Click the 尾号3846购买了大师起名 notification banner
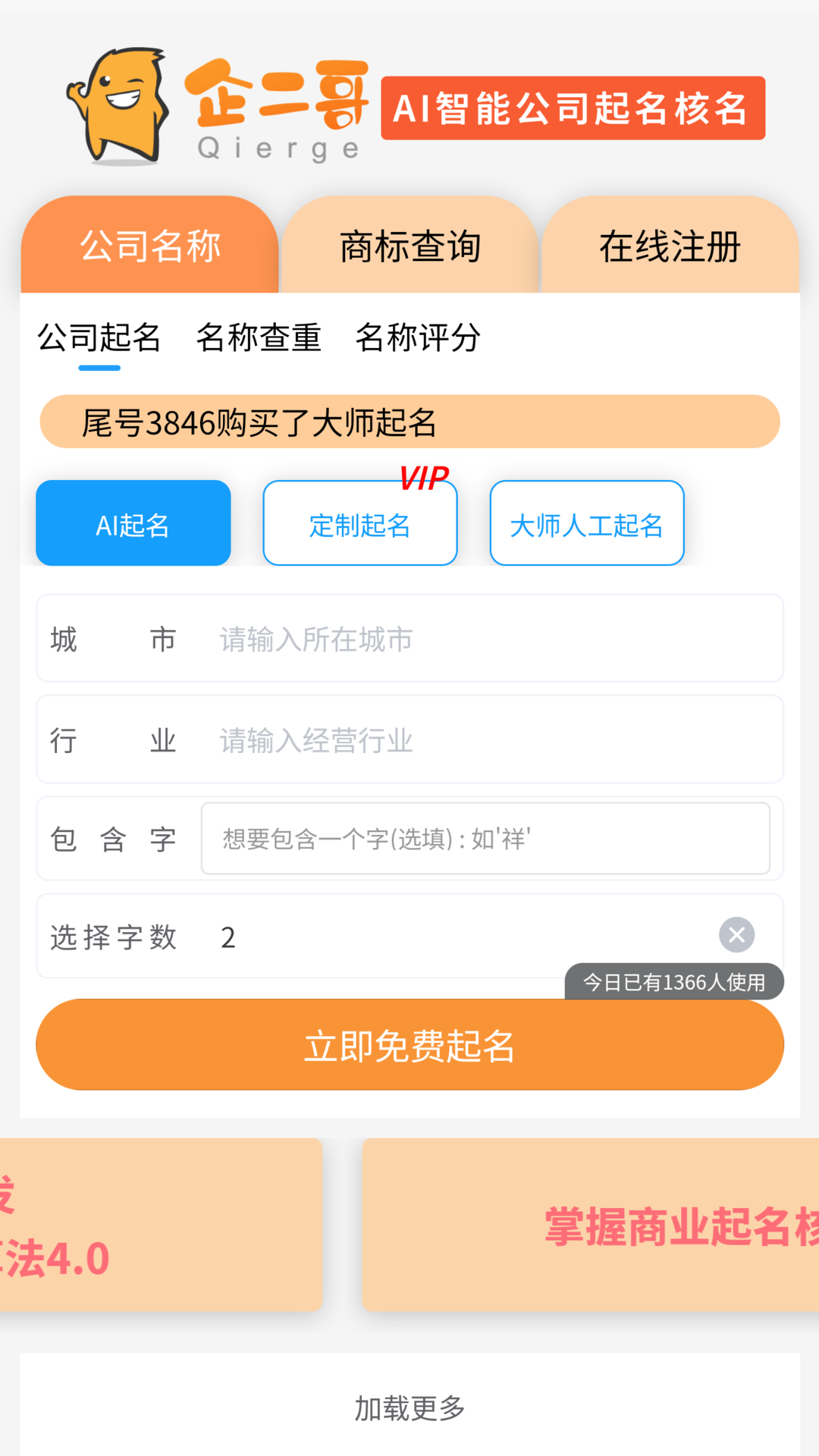The image size is (819, 1456). 409,422
